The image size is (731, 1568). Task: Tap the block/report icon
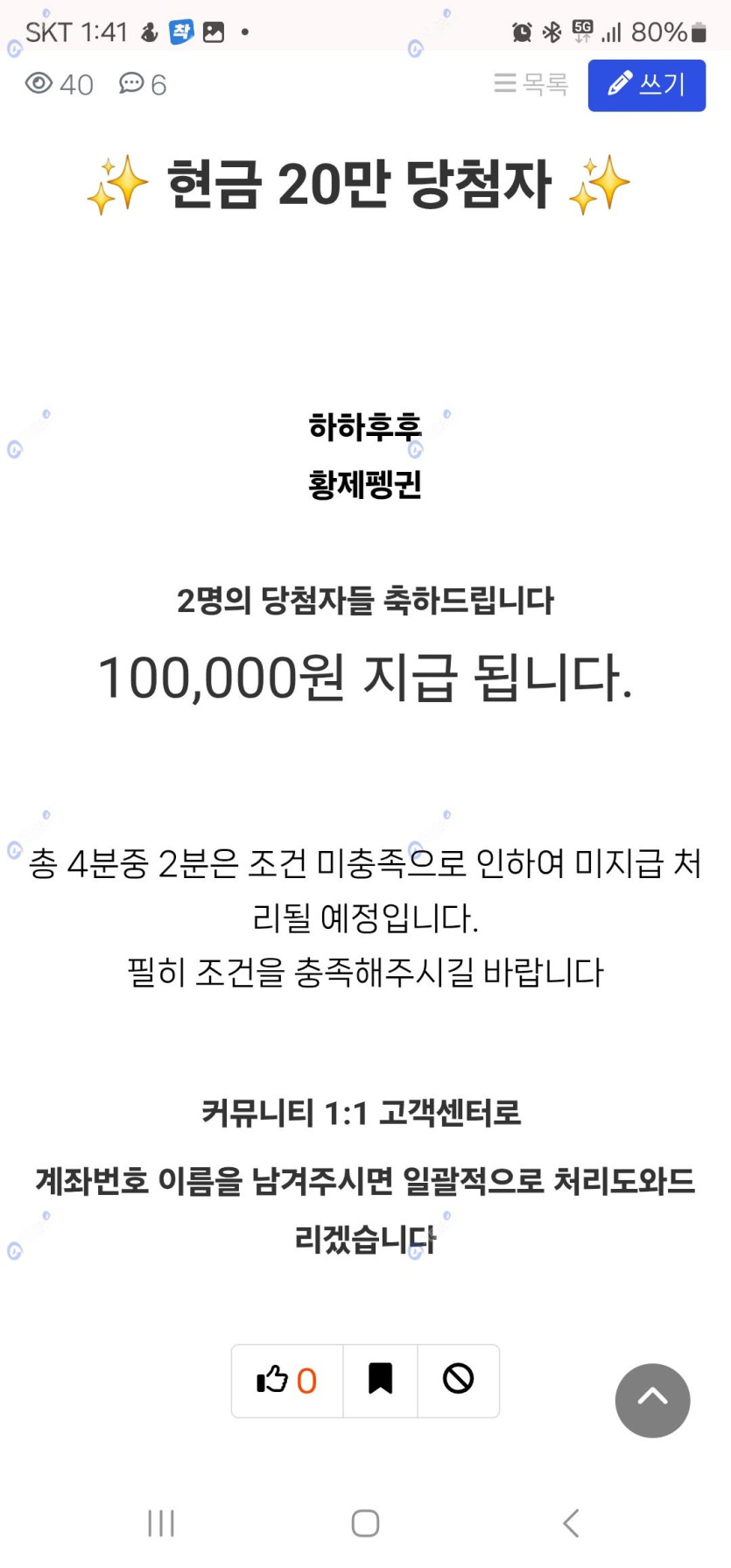458,1381
